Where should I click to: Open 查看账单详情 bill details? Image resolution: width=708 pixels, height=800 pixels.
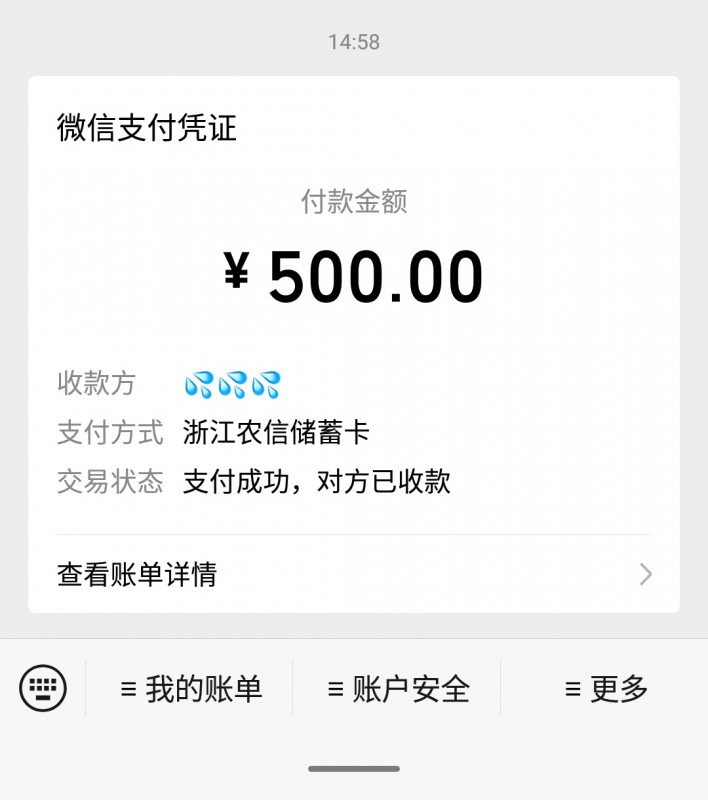[353, 574]
